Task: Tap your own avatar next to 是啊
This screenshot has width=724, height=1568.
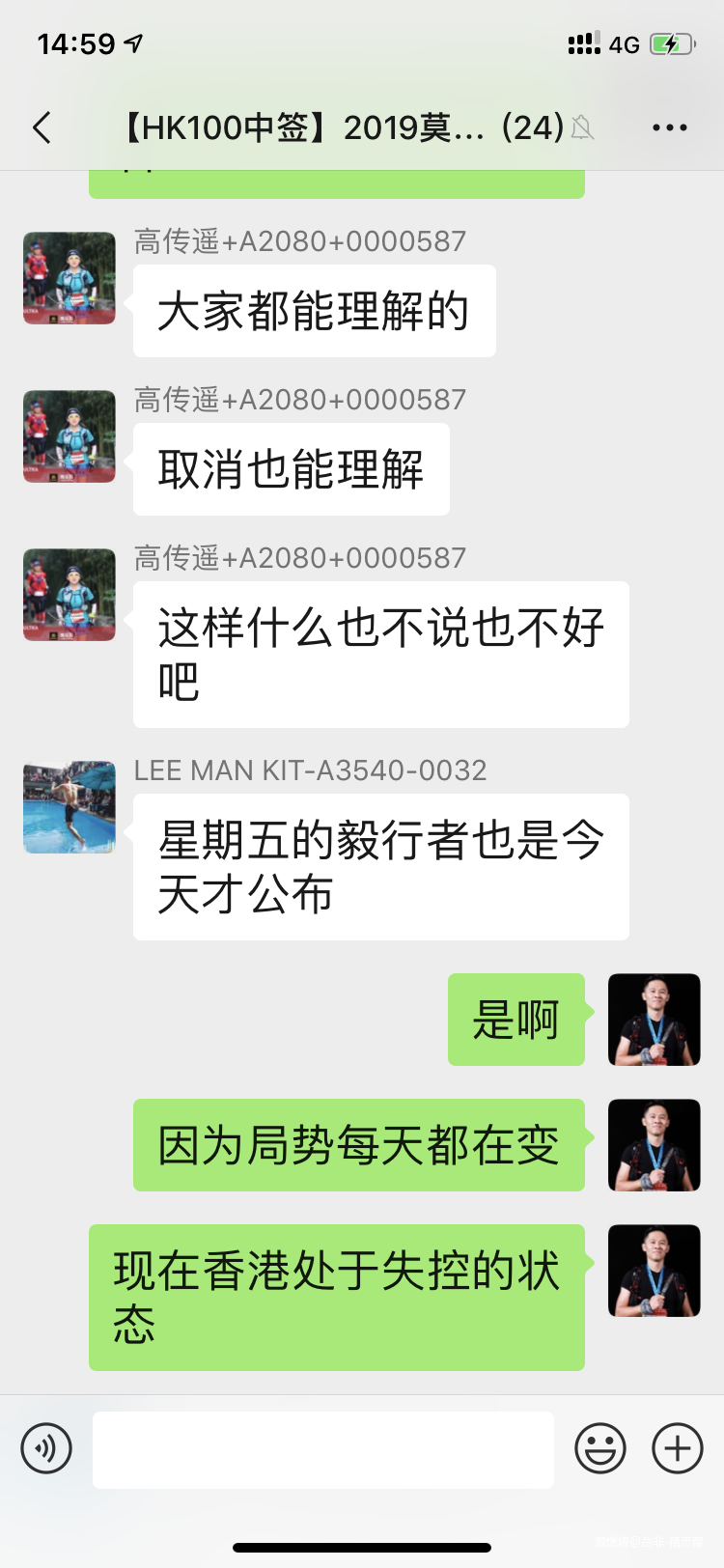Action: pyautogui.click(x=654, y=1021)
